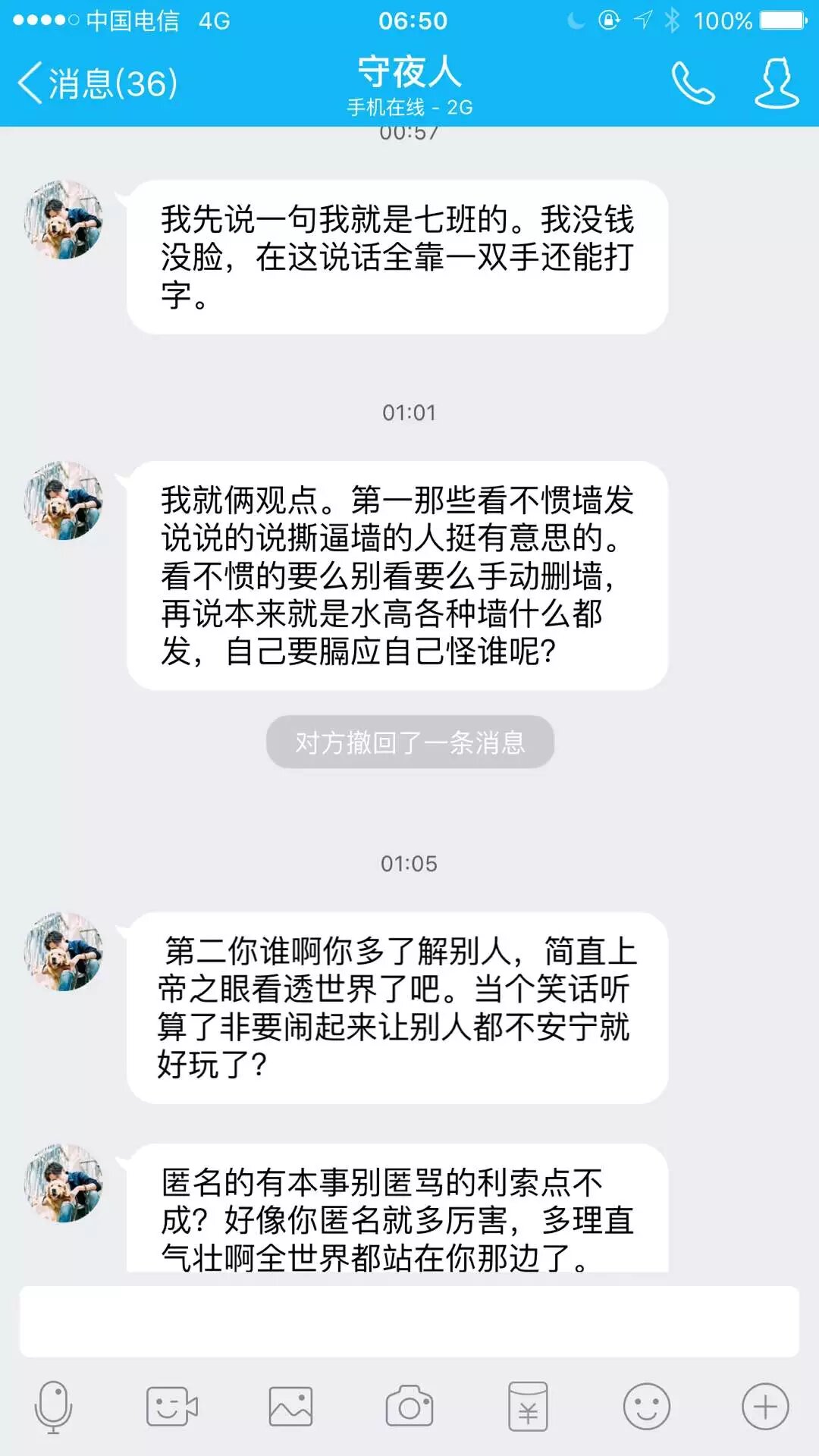The height and width of the screenshot is (1456, 819).
Task: Open more options with the plus icon
Action: (x=765, y=1407)
